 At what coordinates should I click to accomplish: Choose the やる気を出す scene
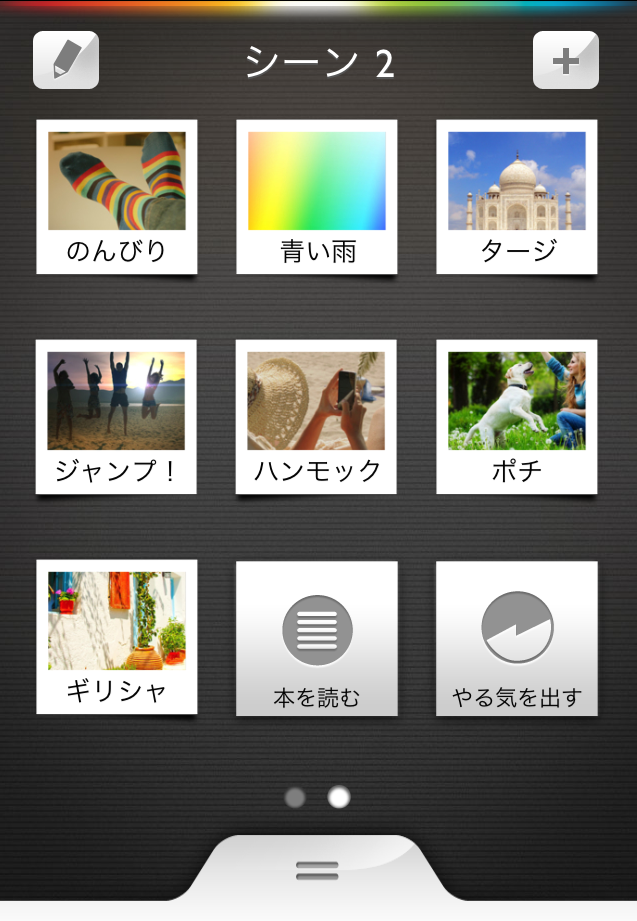click(516, 638)
